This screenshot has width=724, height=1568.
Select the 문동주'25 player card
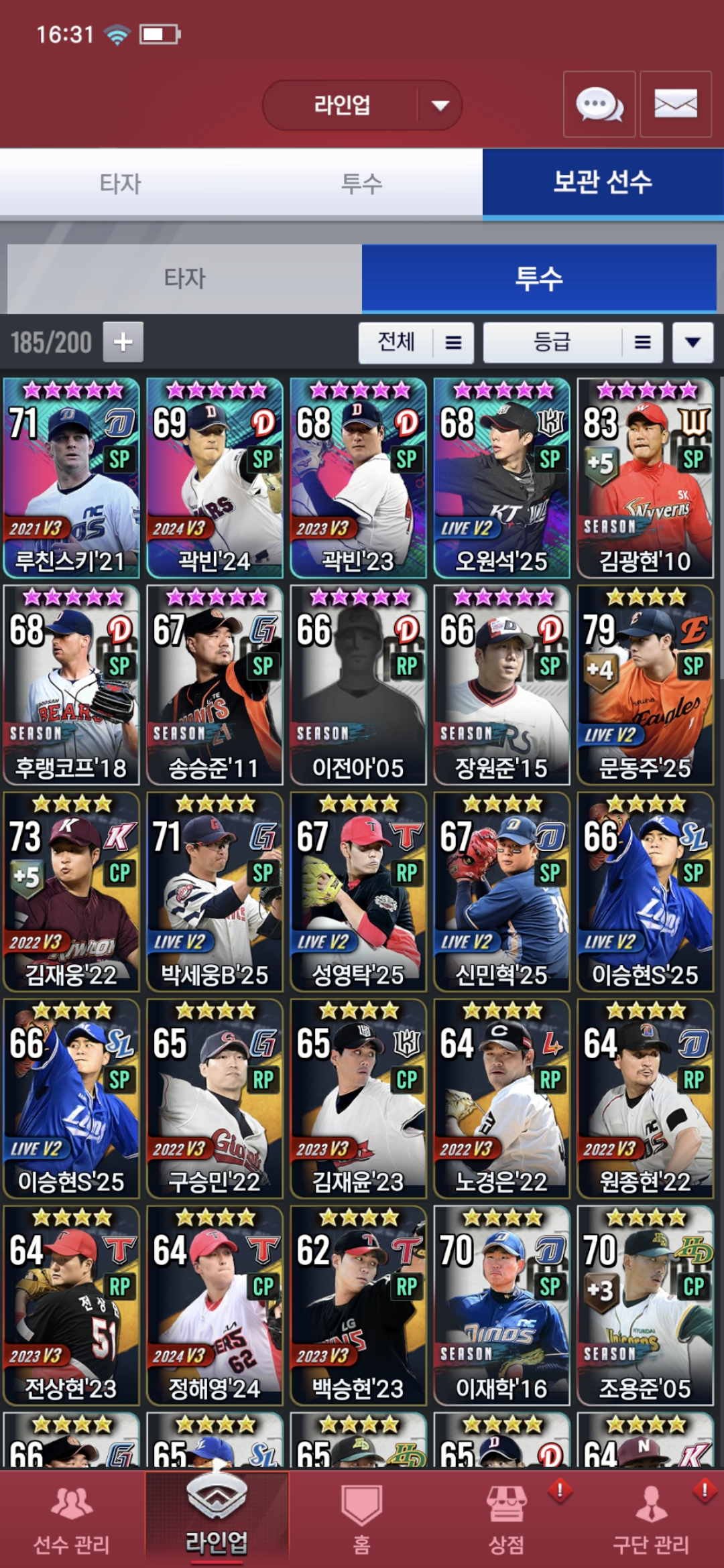pyautogui.click(x=645, y=685)
